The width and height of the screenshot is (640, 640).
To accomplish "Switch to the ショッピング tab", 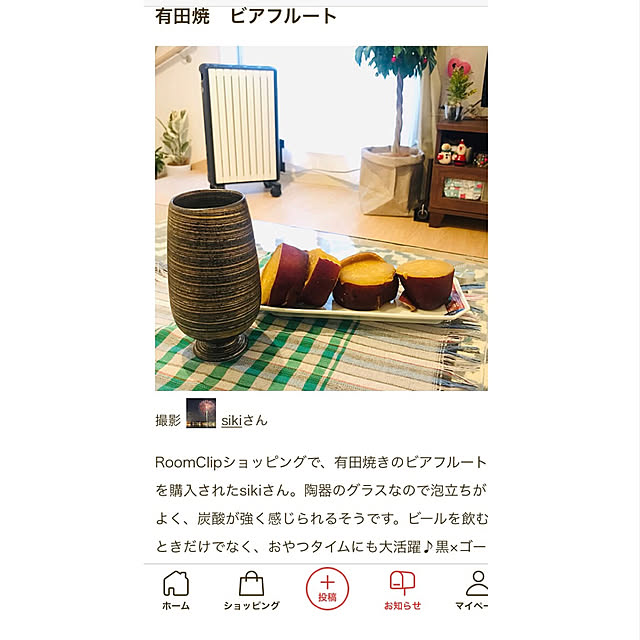I will pos(251,590).
